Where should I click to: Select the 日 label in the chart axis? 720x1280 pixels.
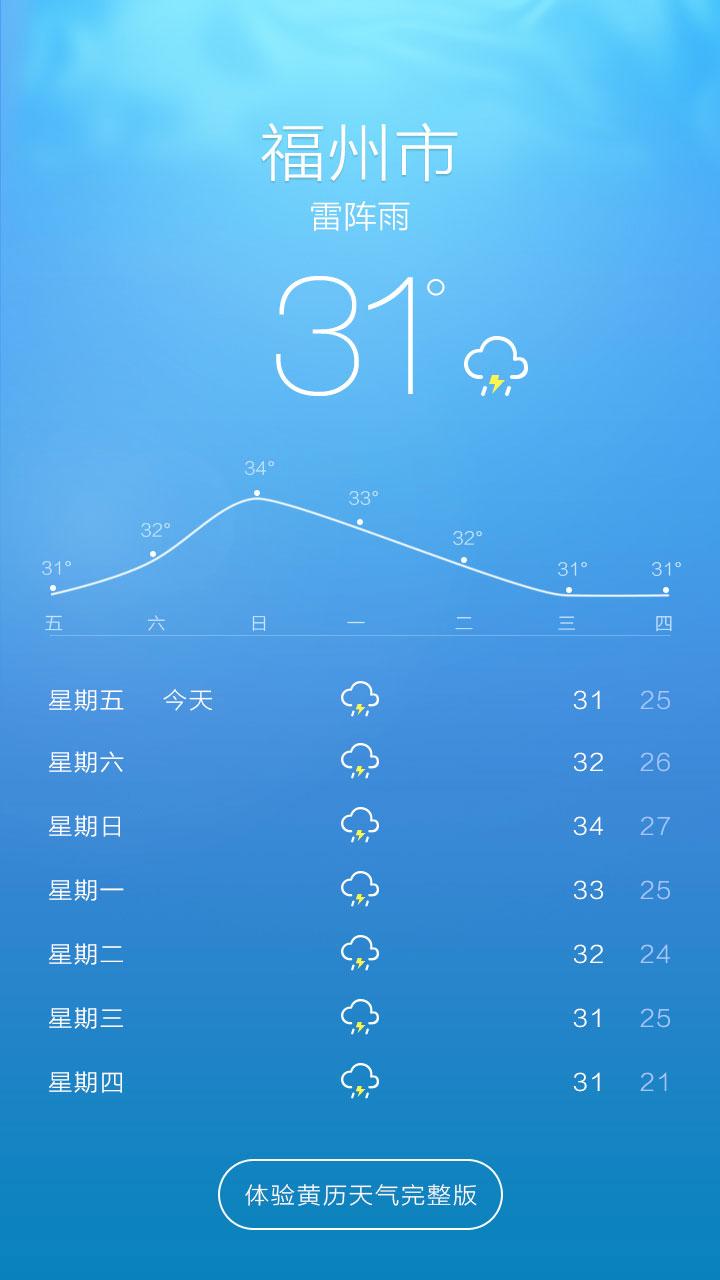(x=260, y=620)
